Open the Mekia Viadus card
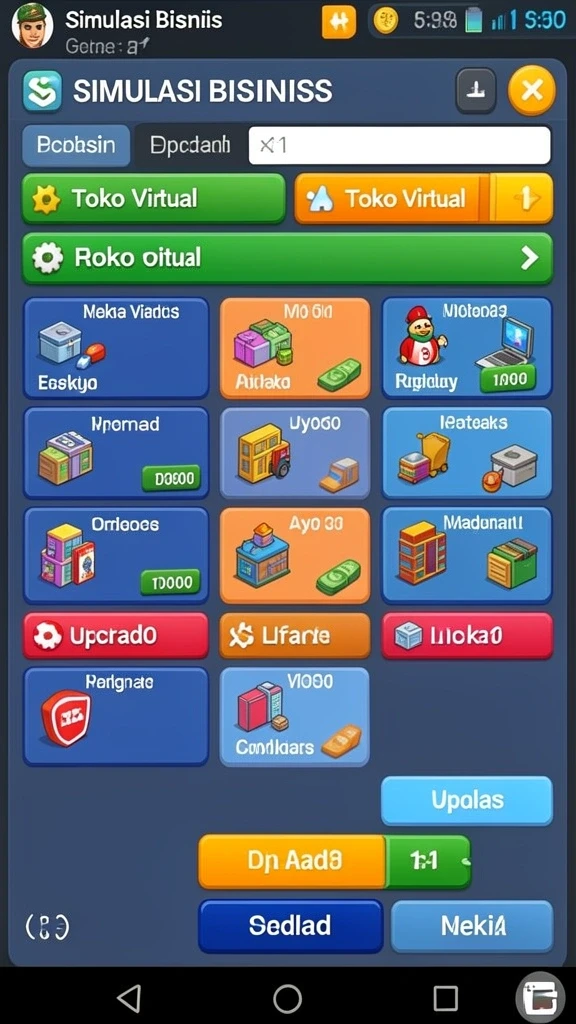 pos(116,348)
